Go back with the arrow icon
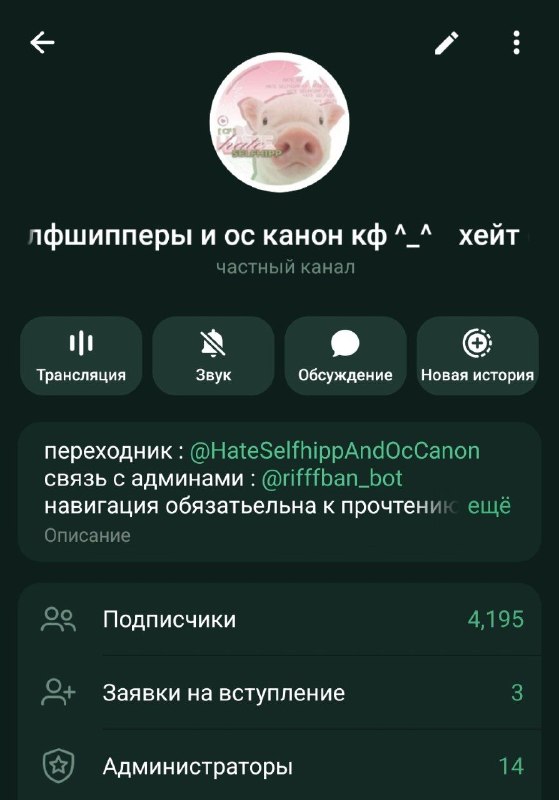The width and height of the screenshot is (559, 800). [x=42, y=42]
